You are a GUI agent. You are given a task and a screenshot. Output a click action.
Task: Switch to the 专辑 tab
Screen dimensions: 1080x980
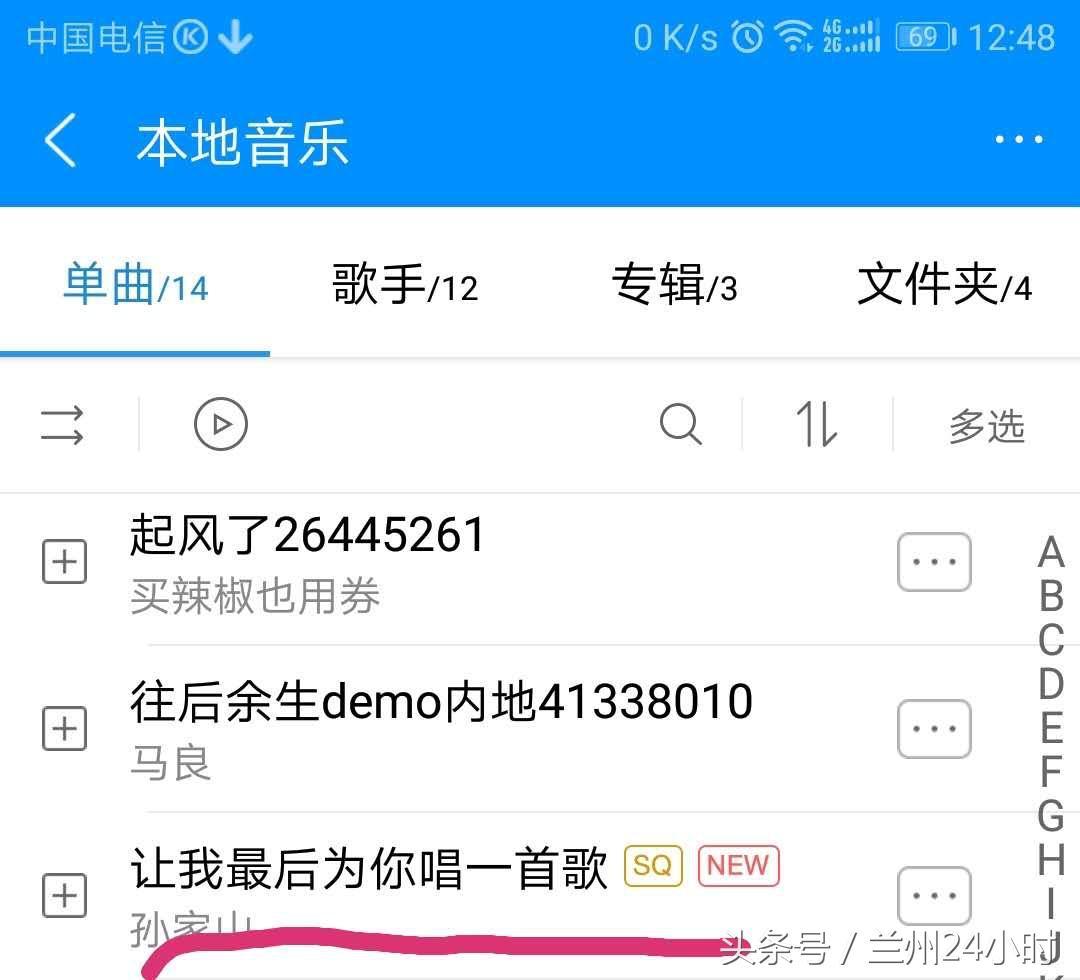(674, 287)
